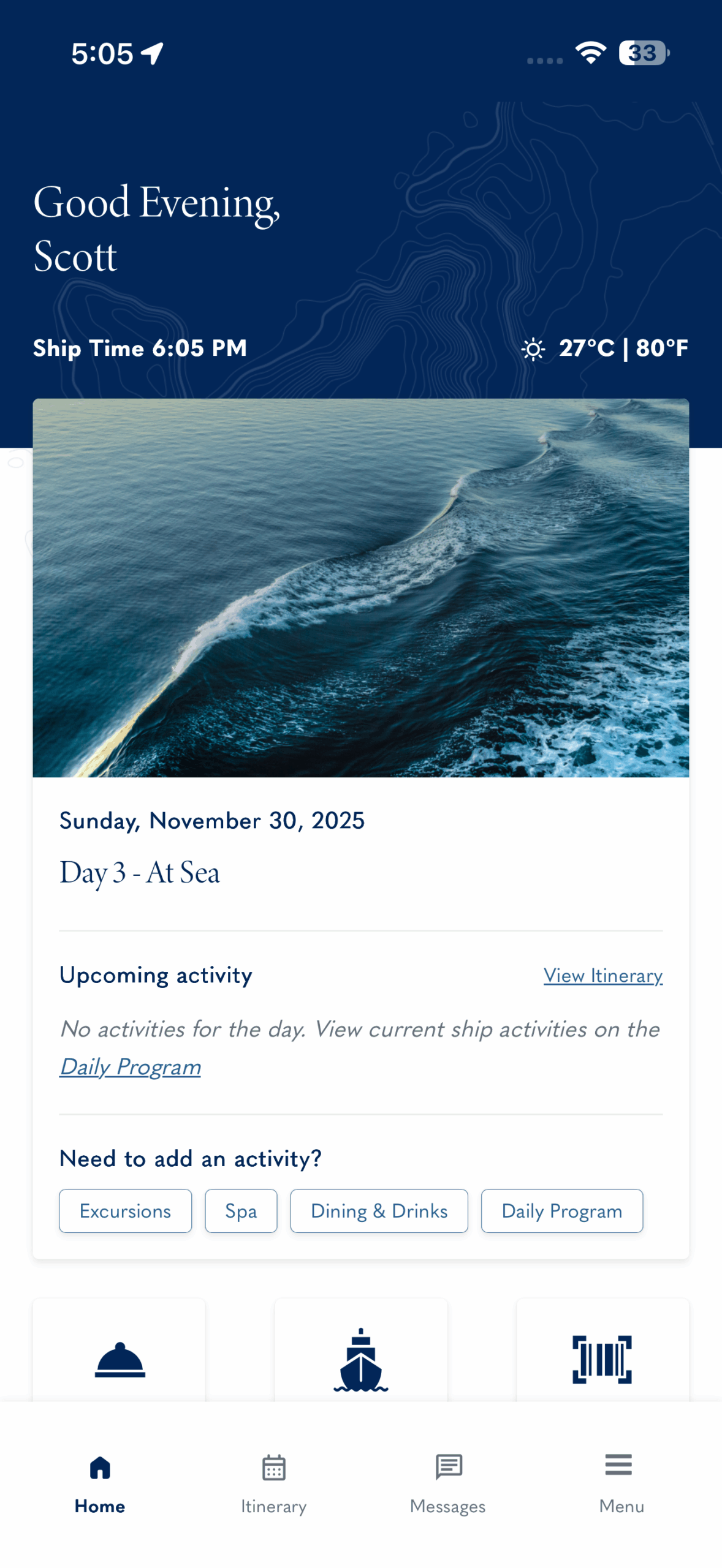The image size is (722, 1568).
Task: Select the Excursions chip
Action: [125, 1210]
